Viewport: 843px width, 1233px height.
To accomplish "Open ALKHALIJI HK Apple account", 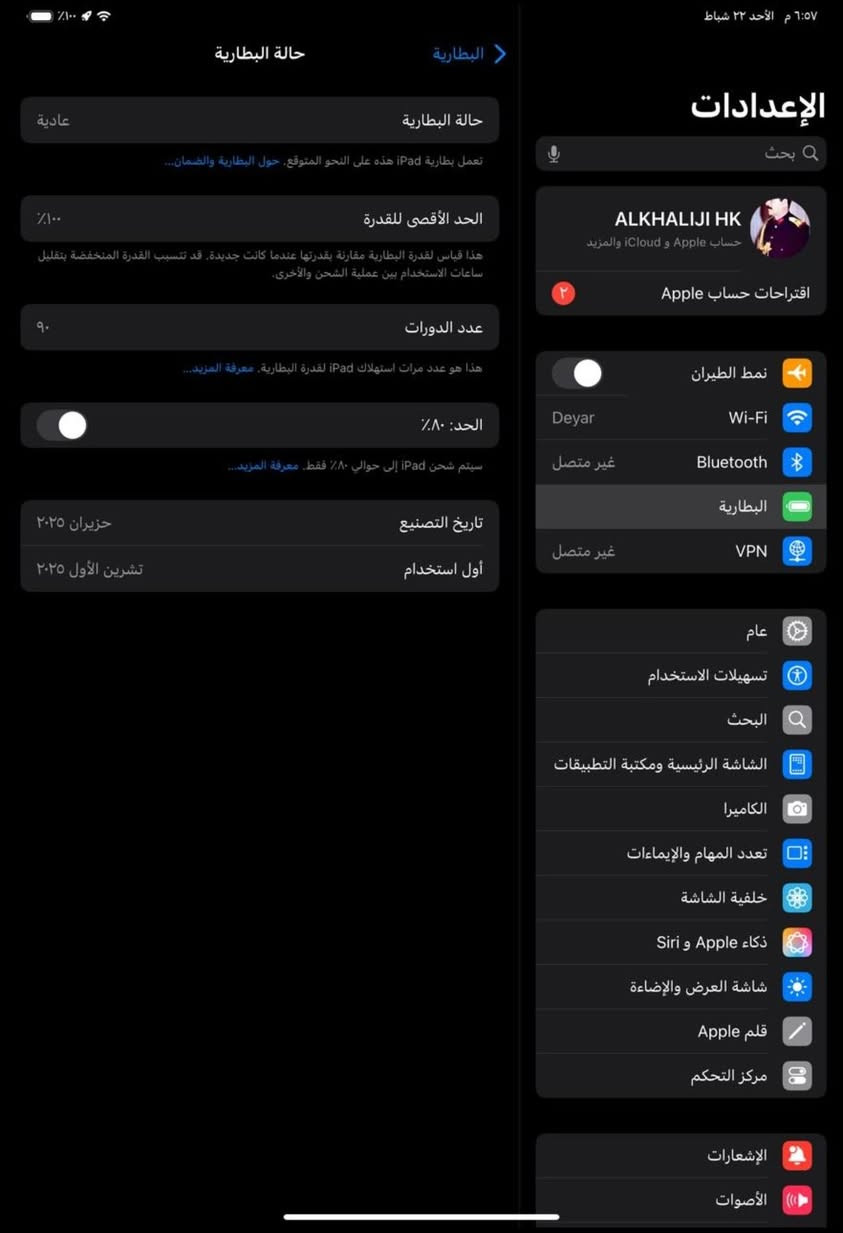I will (680, 229).
